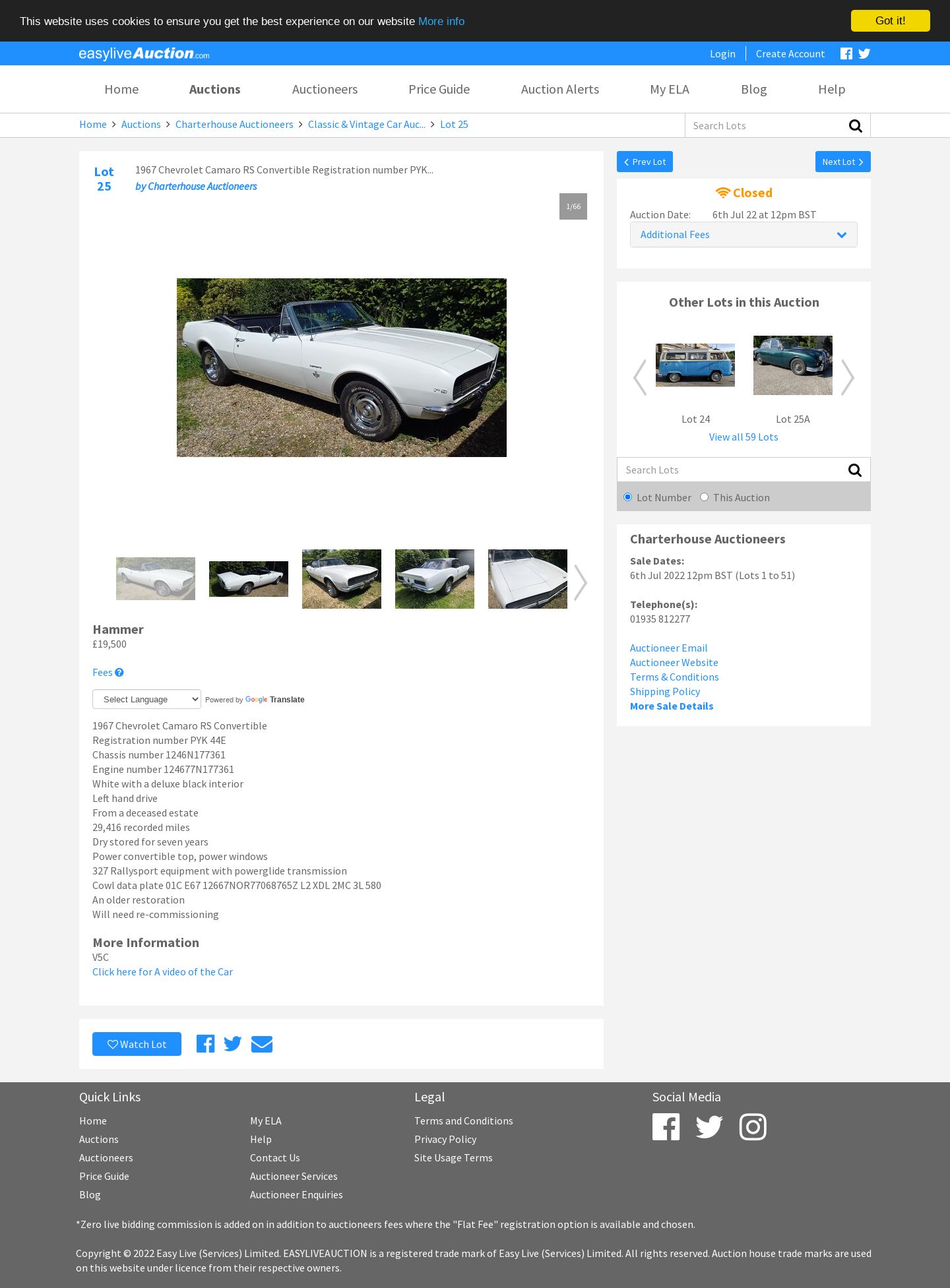950x1288 pixels.
Task: Expand the Additional Fees section
Action: click(743, 235)
